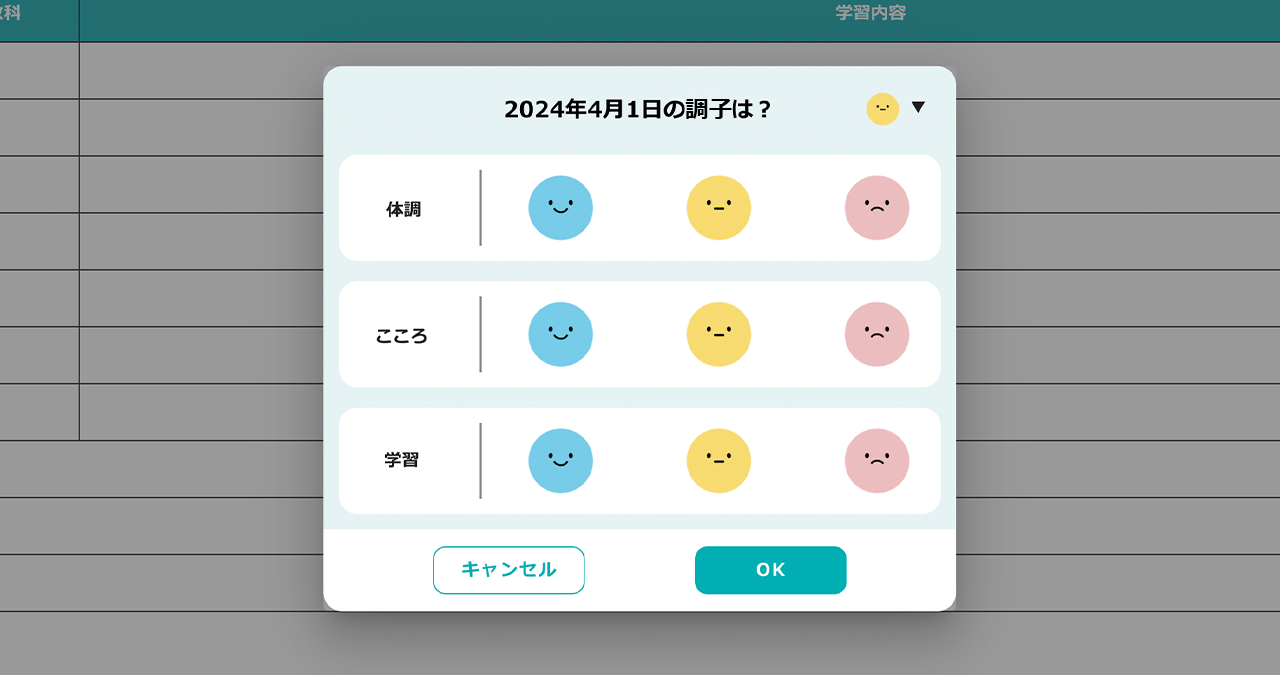Image resolution: width=1280 pixels, height=675 pixels.
Task: Select the blue smiley face for 学習
Action: [560, 461]
